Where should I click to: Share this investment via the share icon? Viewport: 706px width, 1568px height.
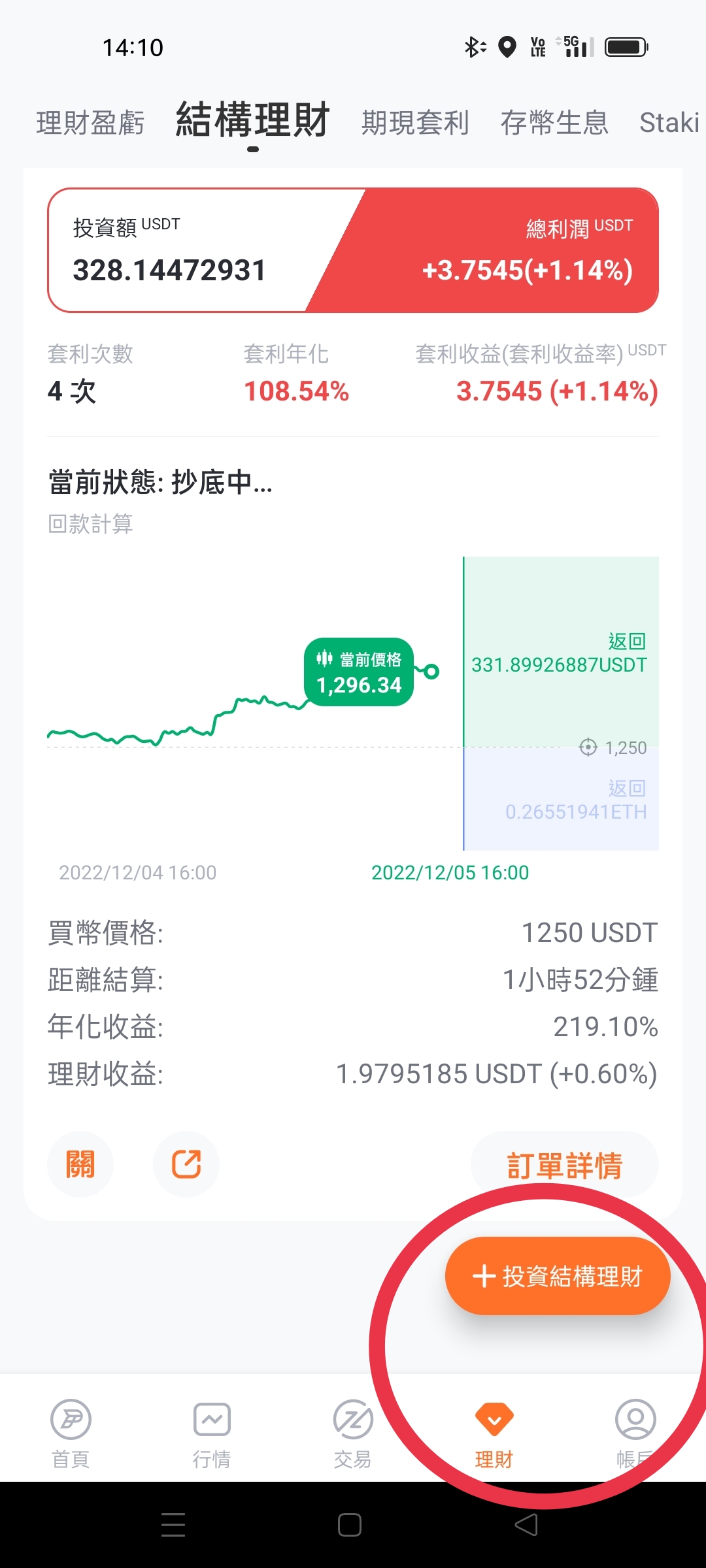(186, 1164)
